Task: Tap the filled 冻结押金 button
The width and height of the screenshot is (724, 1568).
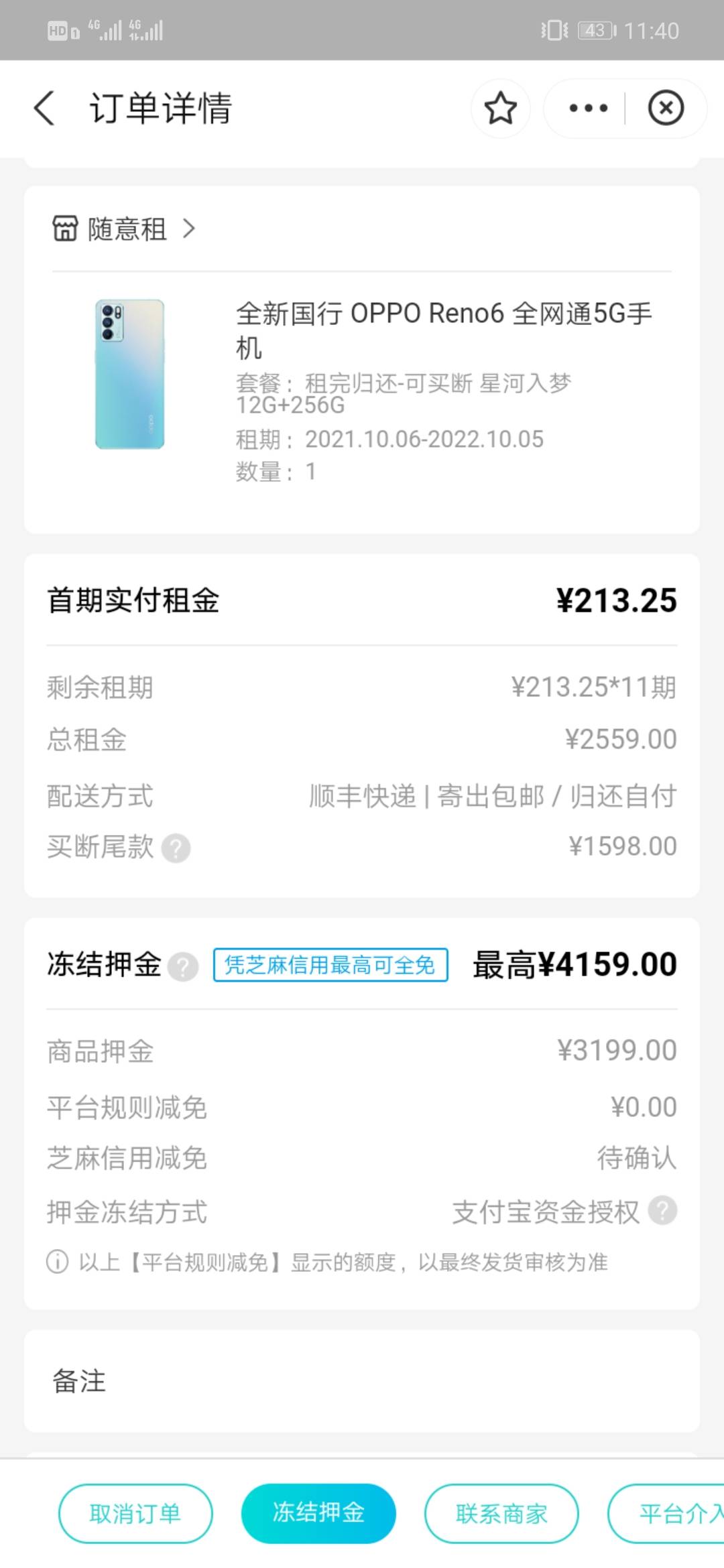Action: [318, 1513]
